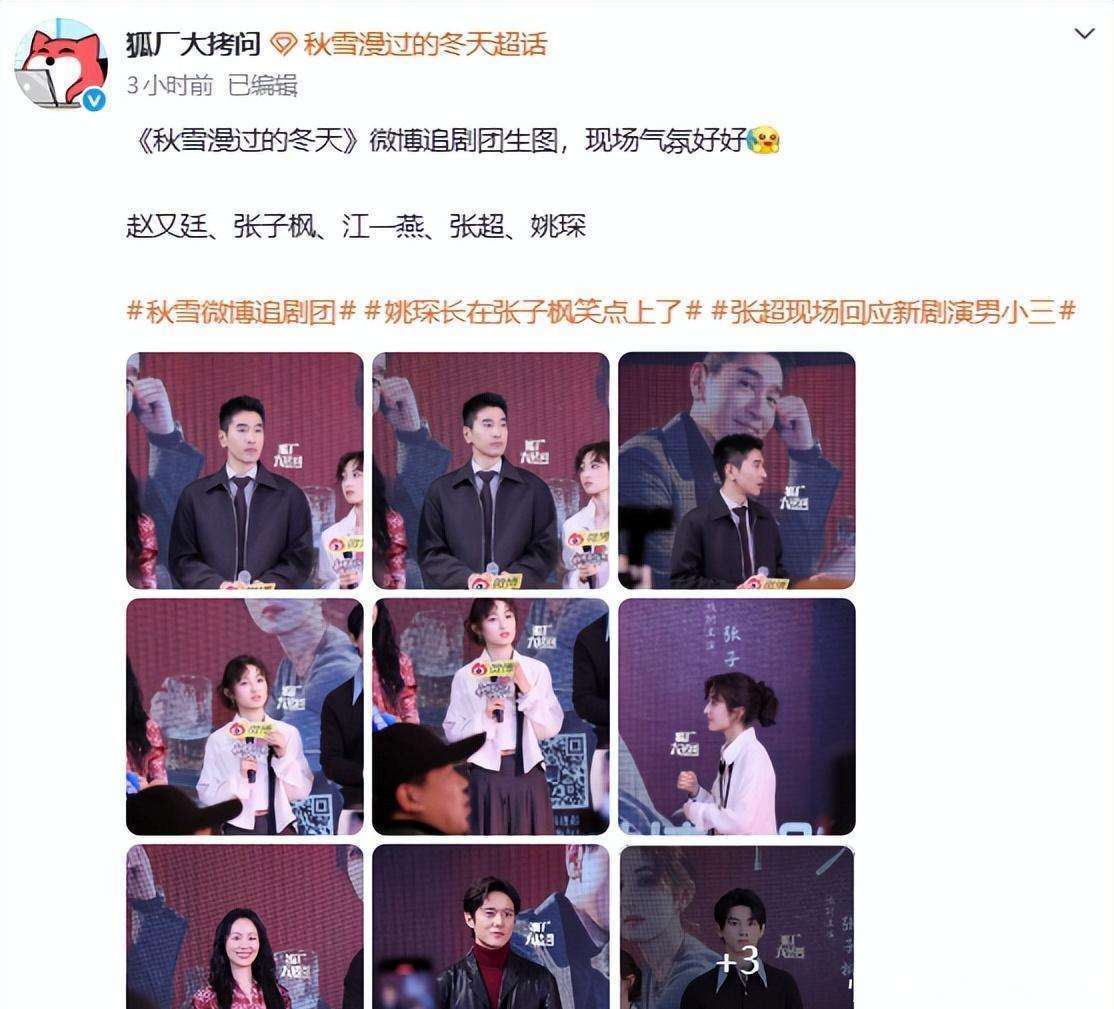View the first photo in the grid
The height and width of the screenshot is (1009, 1114).
[x=244, y=470]
